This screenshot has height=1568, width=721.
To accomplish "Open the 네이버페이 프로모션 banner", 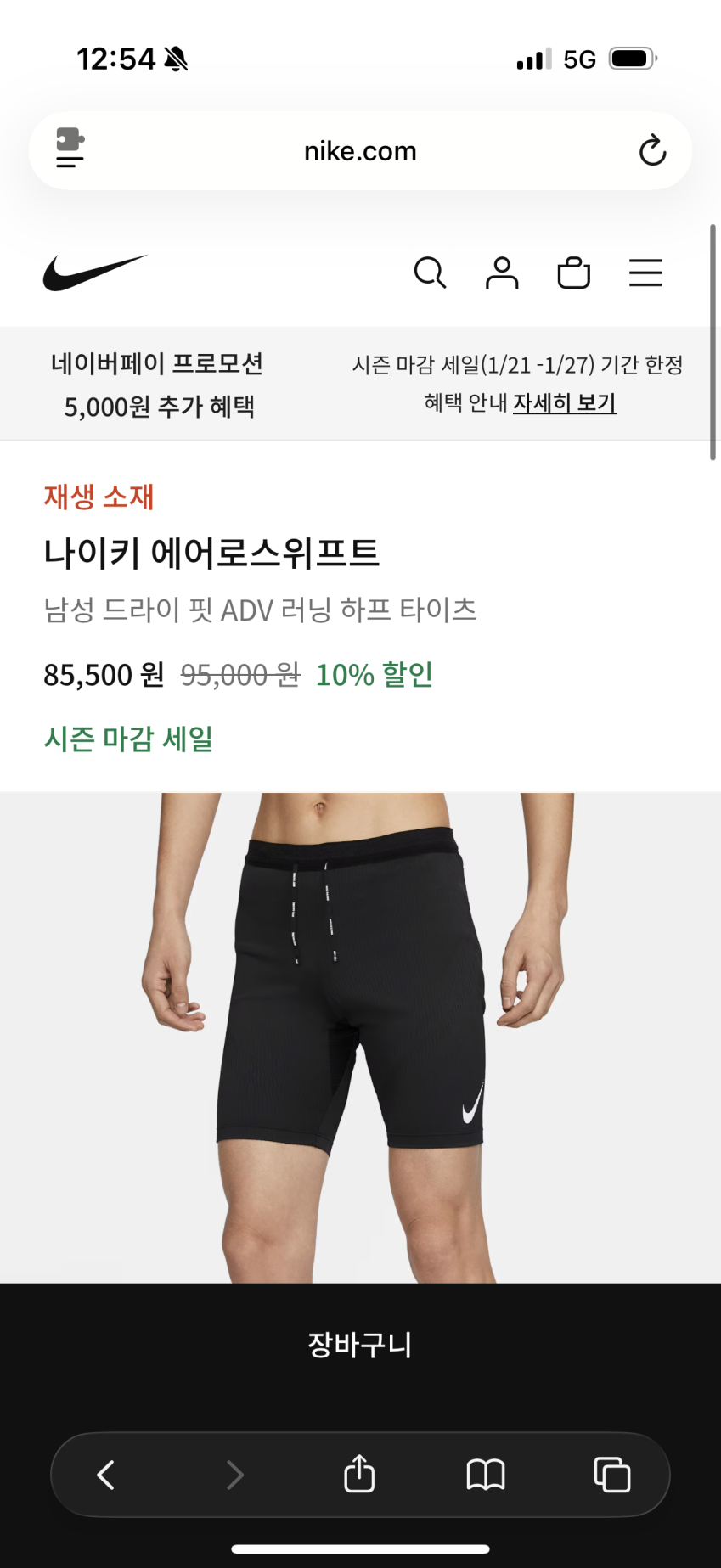I will 158,385.
